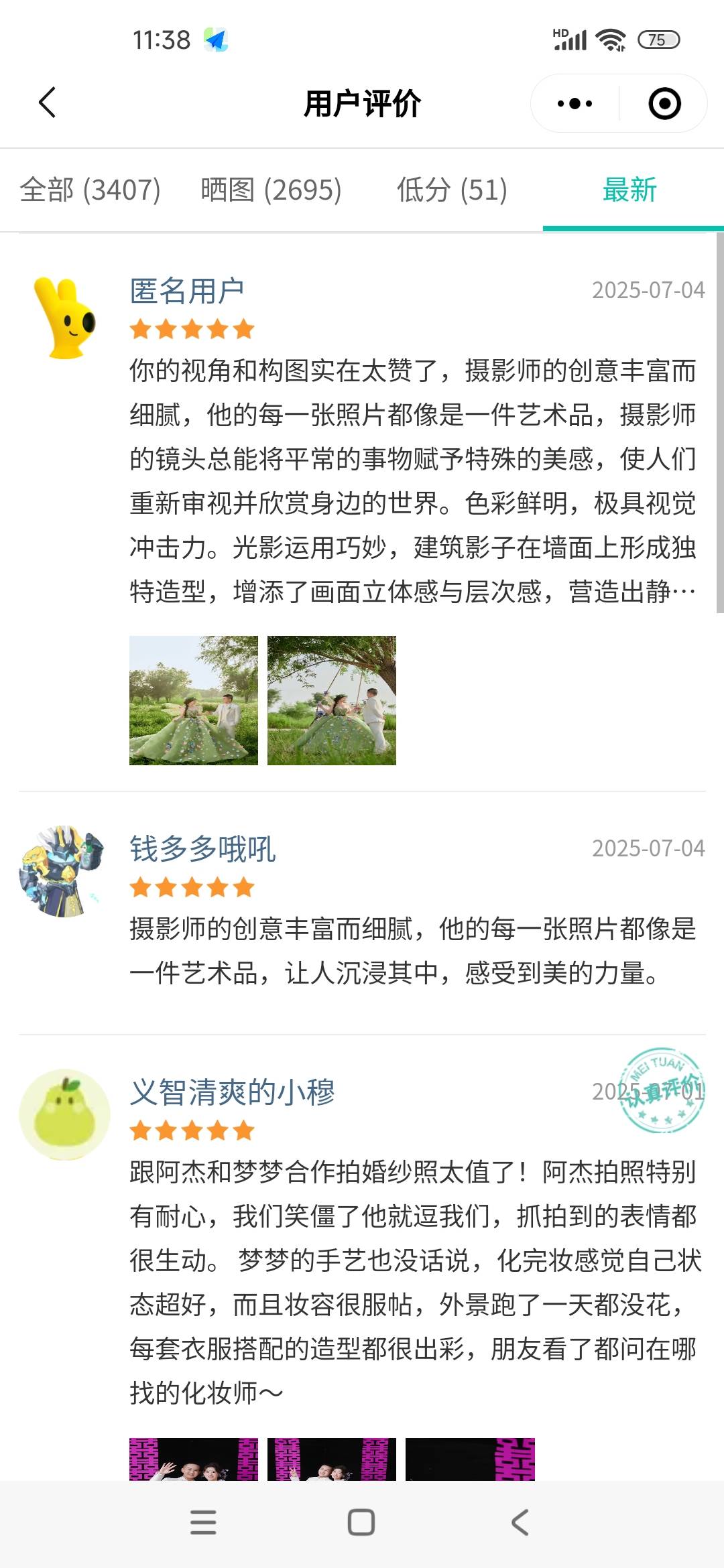
Task: Tap the system home button
Action: click(361, 1522)
